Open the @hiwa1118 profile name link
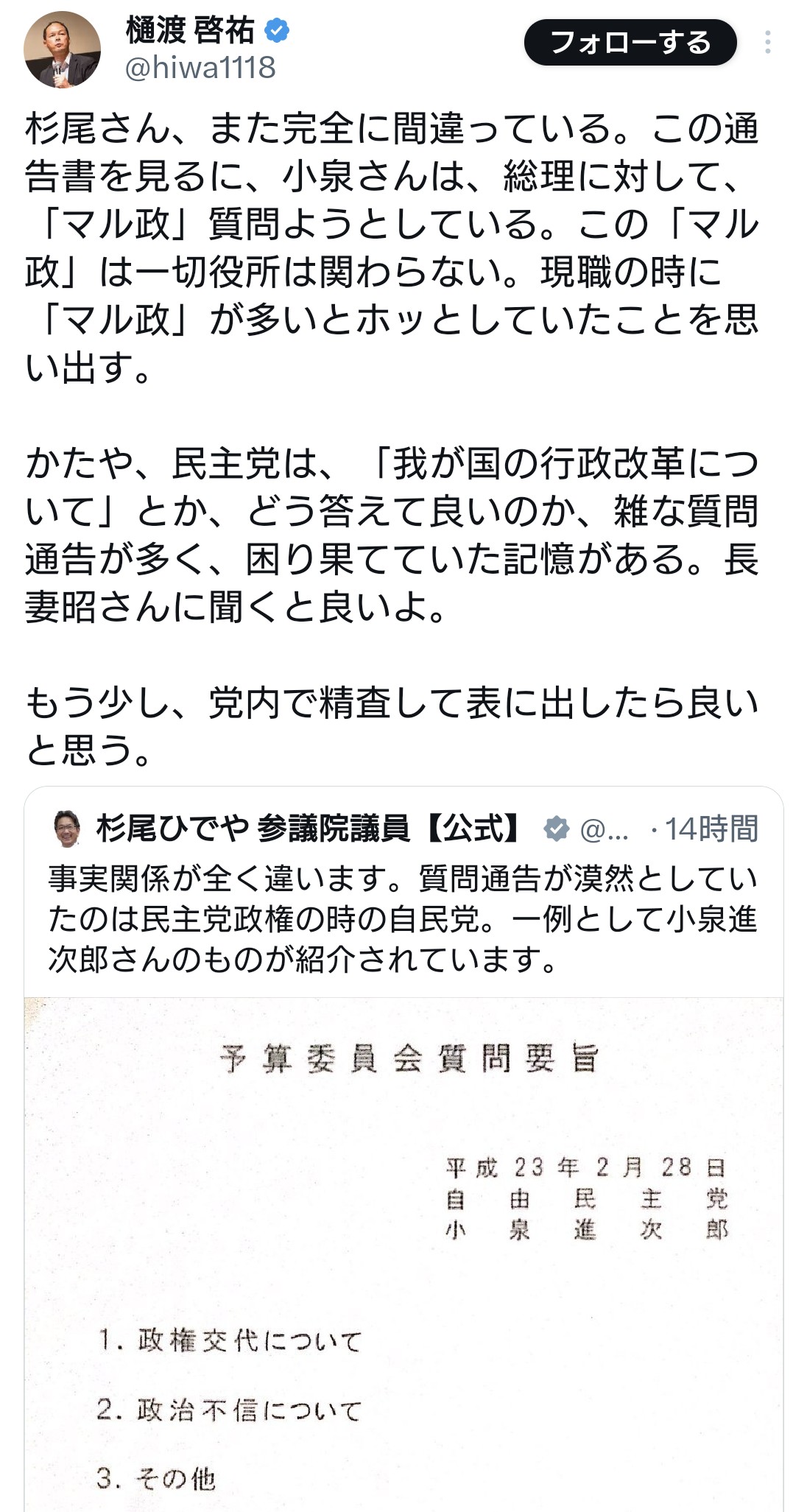This screenshot has height=1512, width=807. [200, 68]
